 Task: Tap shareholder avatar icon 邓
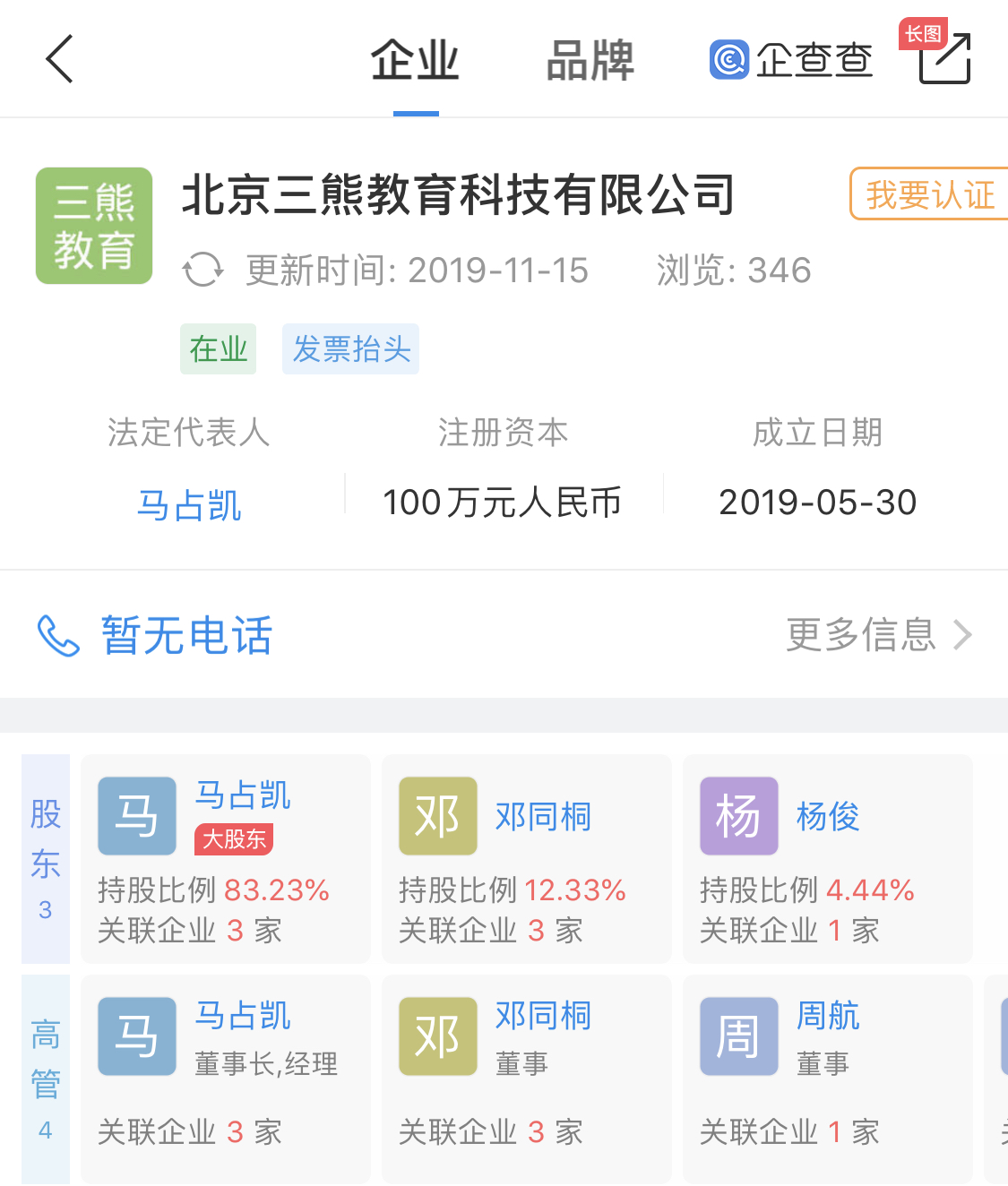coord(437,815)
